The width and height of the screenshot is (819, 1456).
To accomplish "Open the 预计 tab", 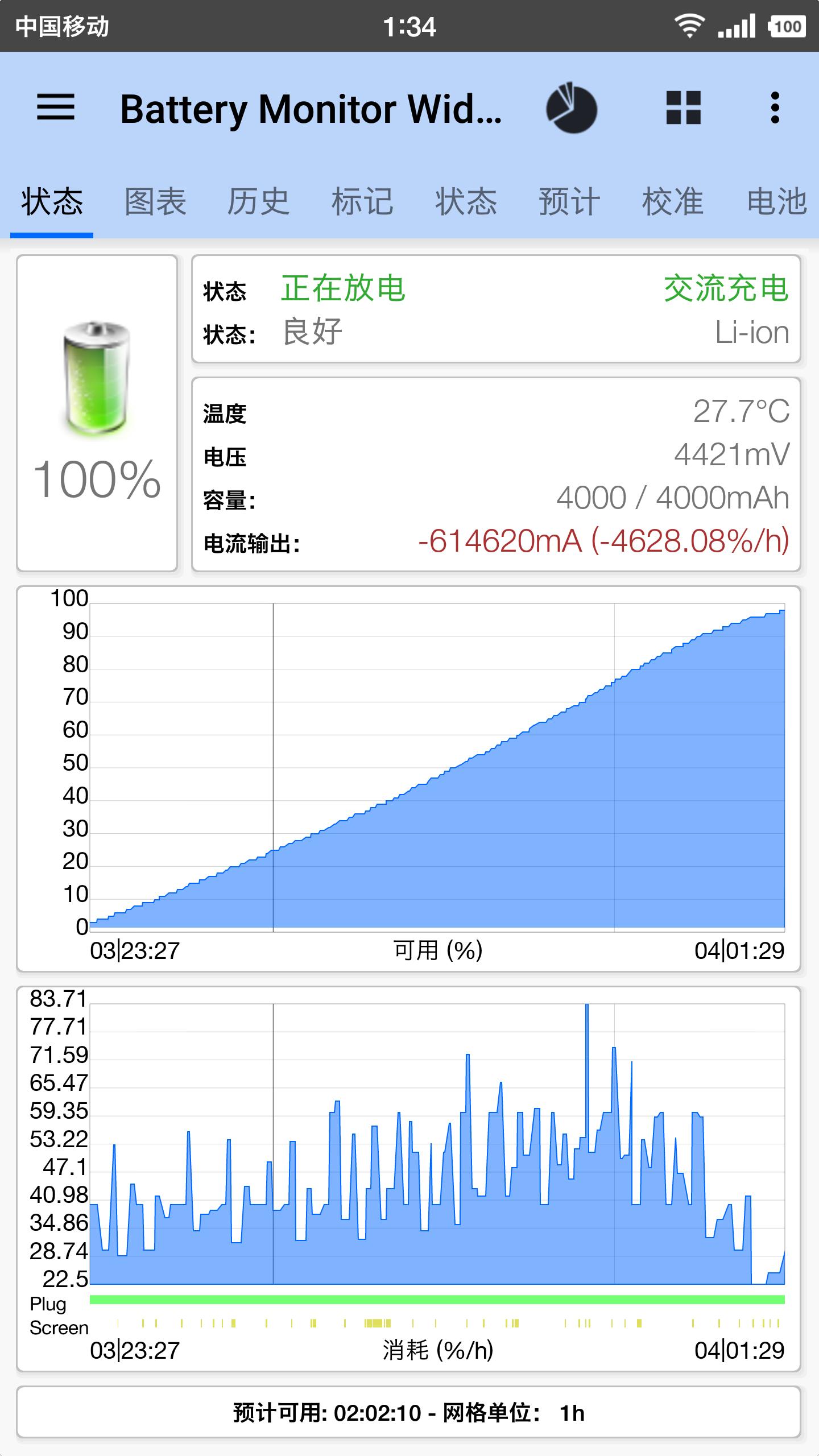I will 569,202.
